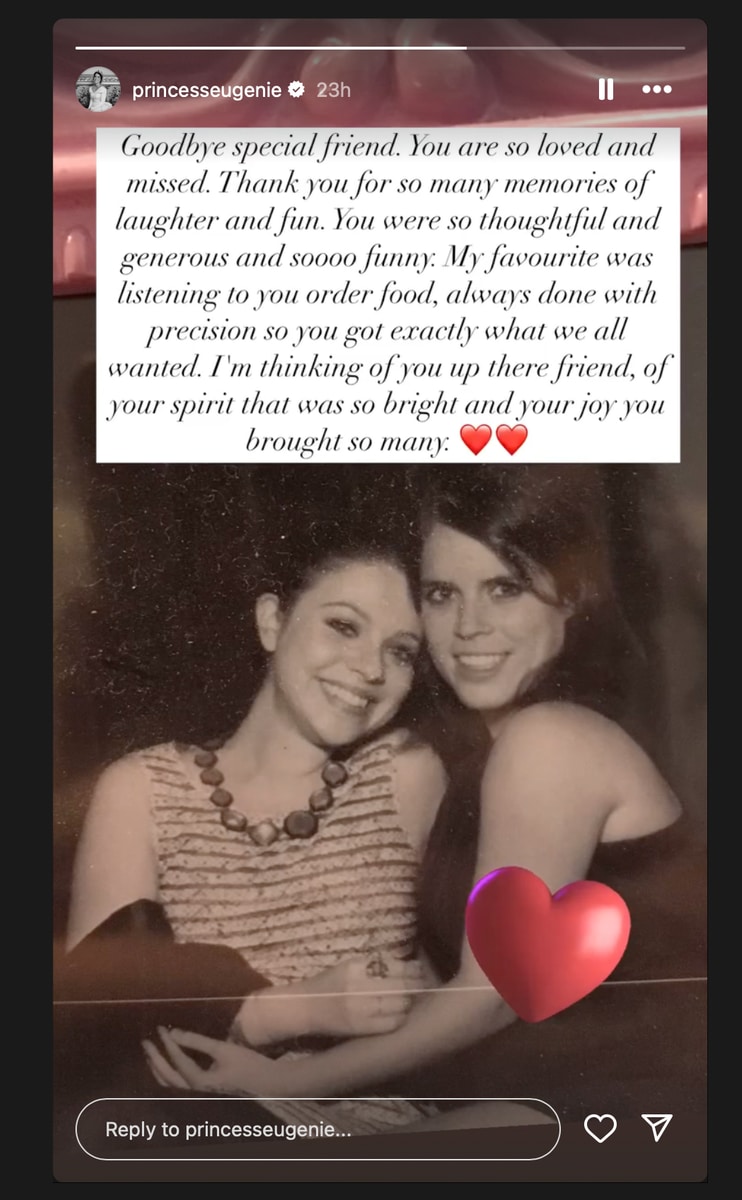Open princesseugenie's profile picture
This screenshot has height=1200, width=742.
98,89
